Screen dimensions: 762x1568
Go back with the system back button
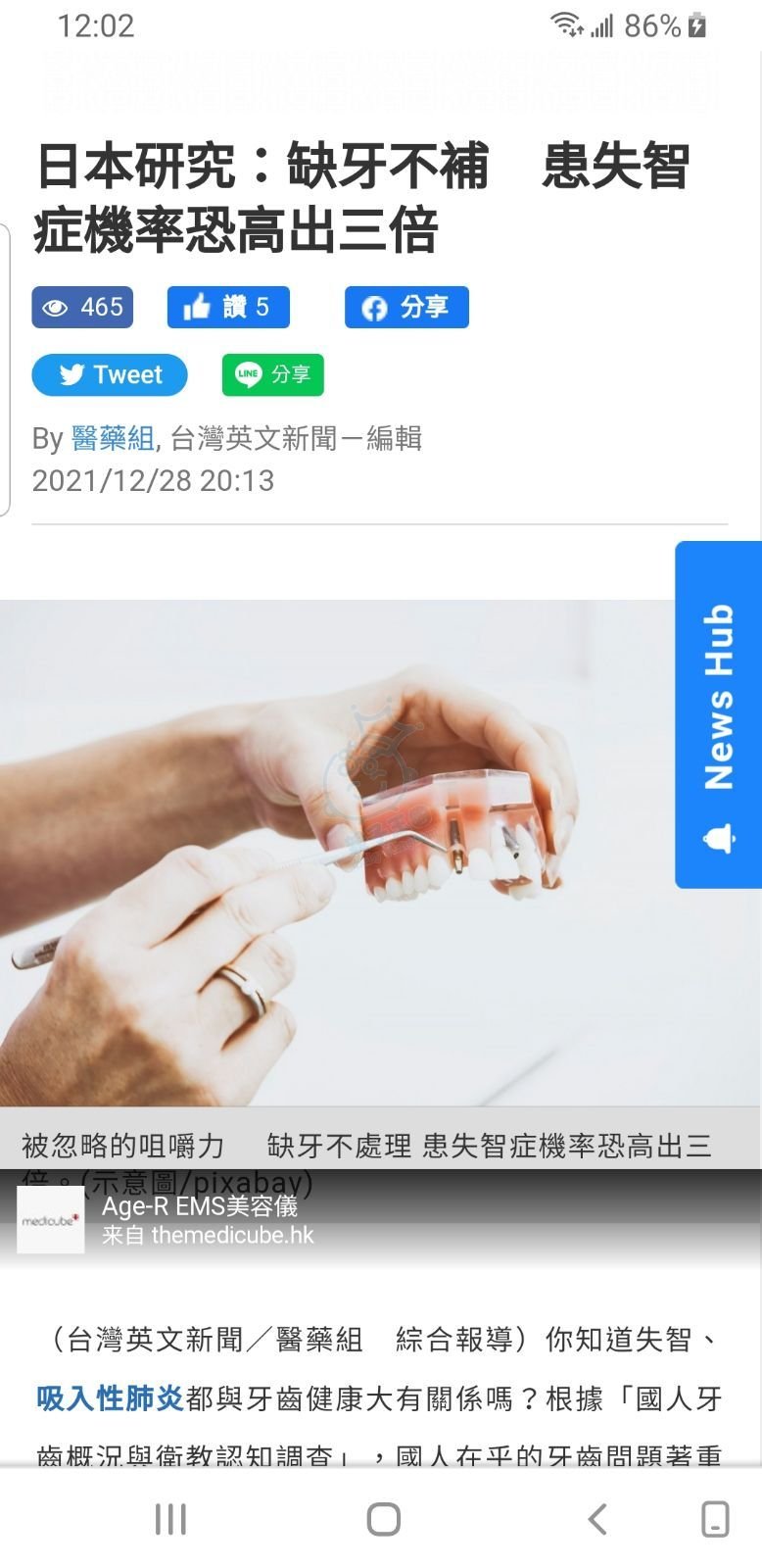(x=596, y=1519)
